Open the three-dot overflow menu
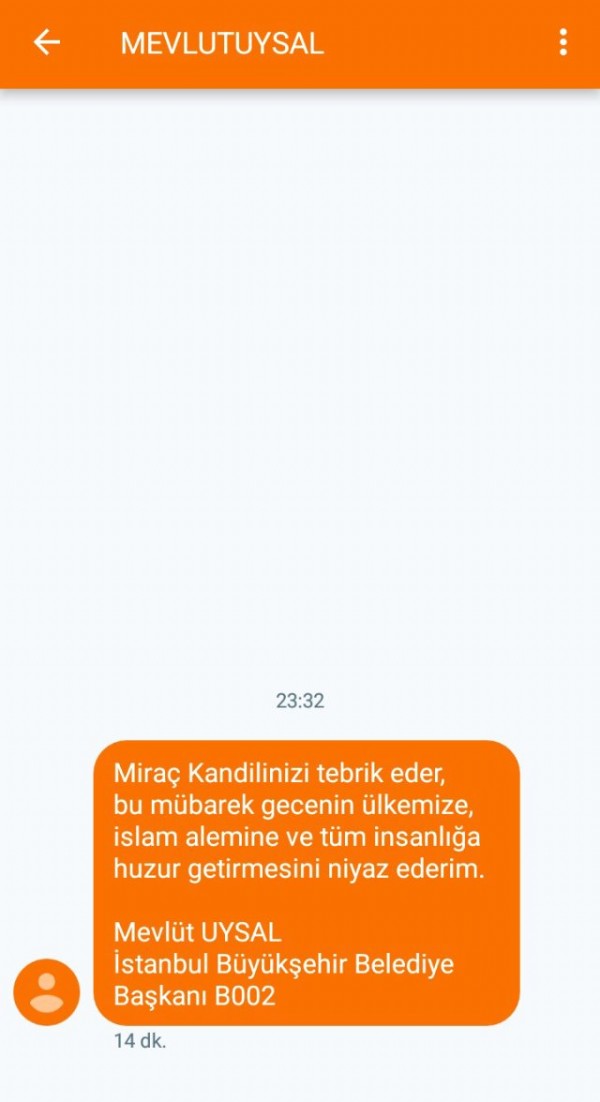The height and width of the screenshot is (1102, 600). click(563, 42)
